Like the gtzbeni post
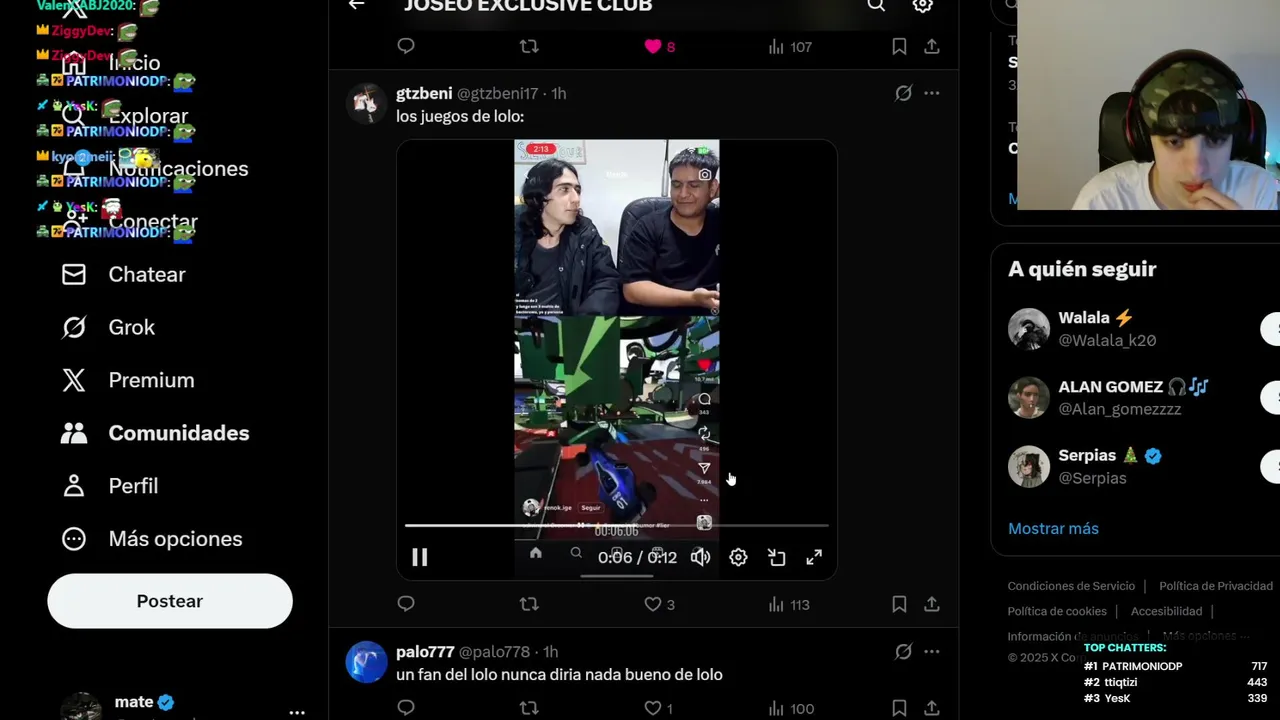The width and height of the screenshot is (1280, 720). (653, 604)
